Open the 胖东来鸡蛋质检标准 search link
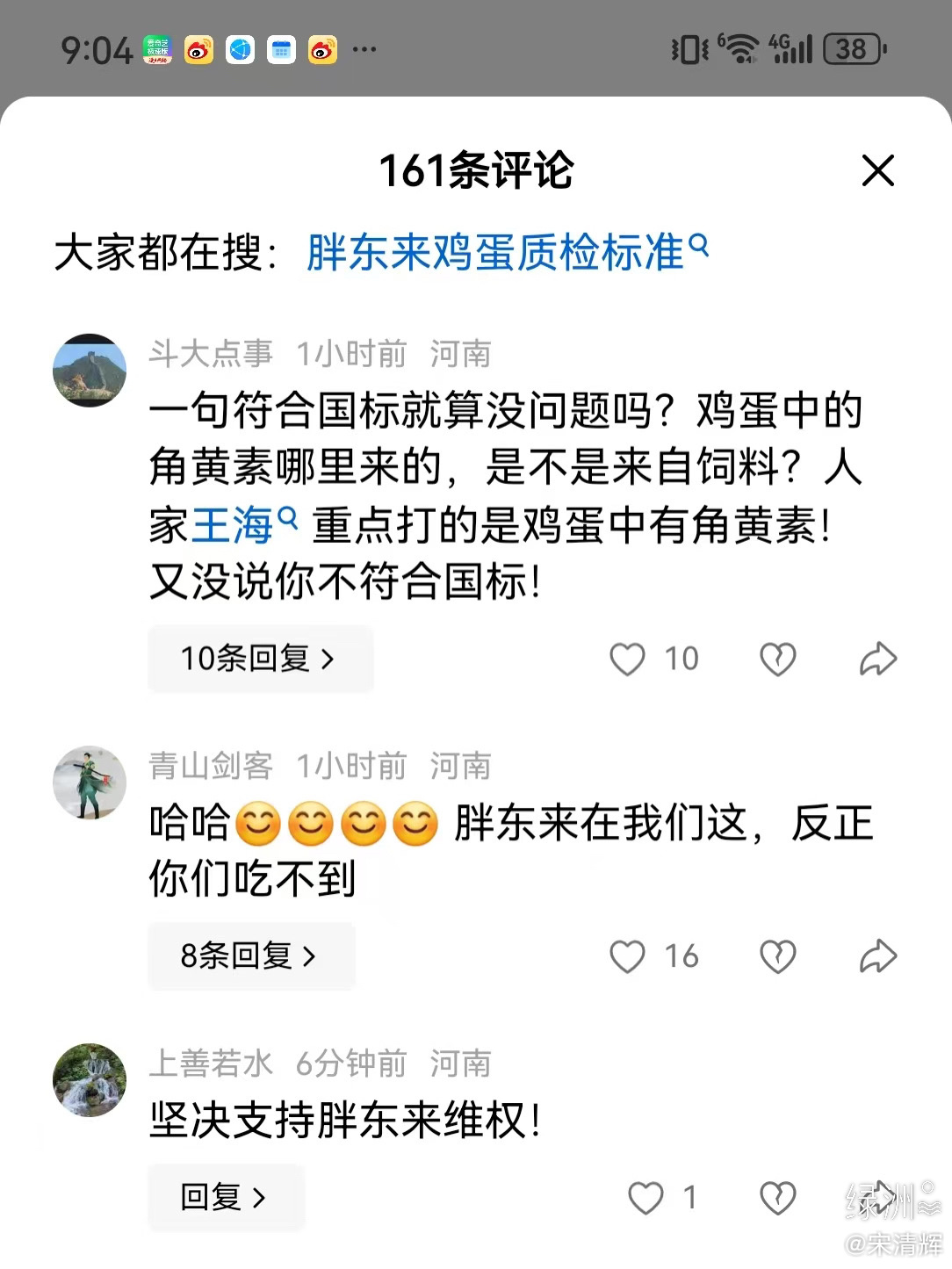952x1269 pixels. 494,253
